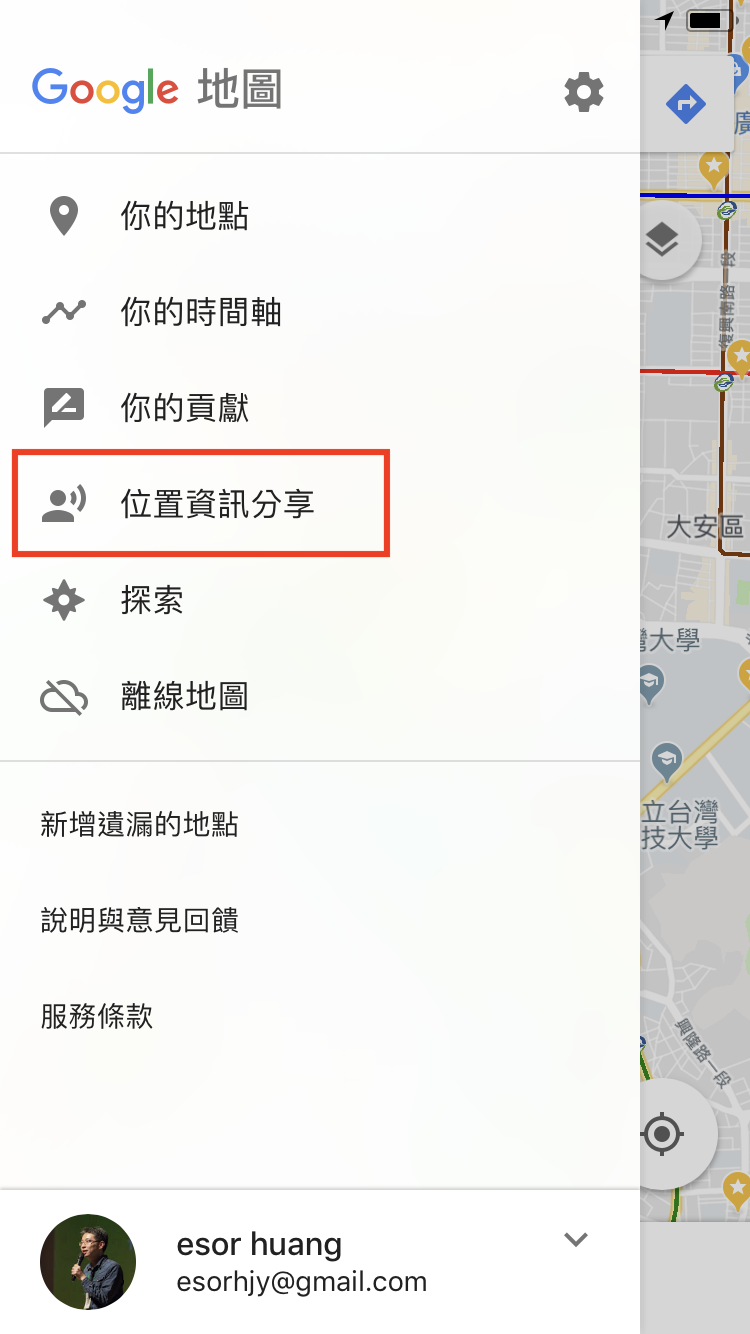Open 離線地圖 offline maps
Viewport: 750px width, 1334px height.
[x=320, y=696]
